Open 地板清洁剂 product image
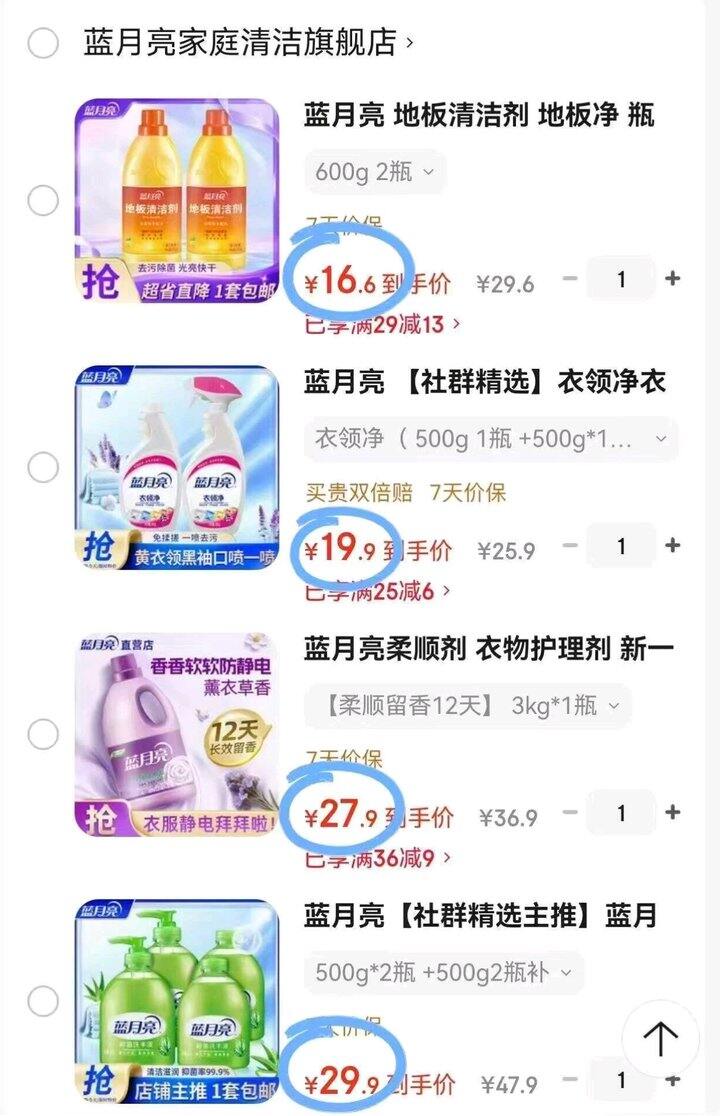Image resolution: width=720 pixels, height=1116 pixels. tap(178, 201)
